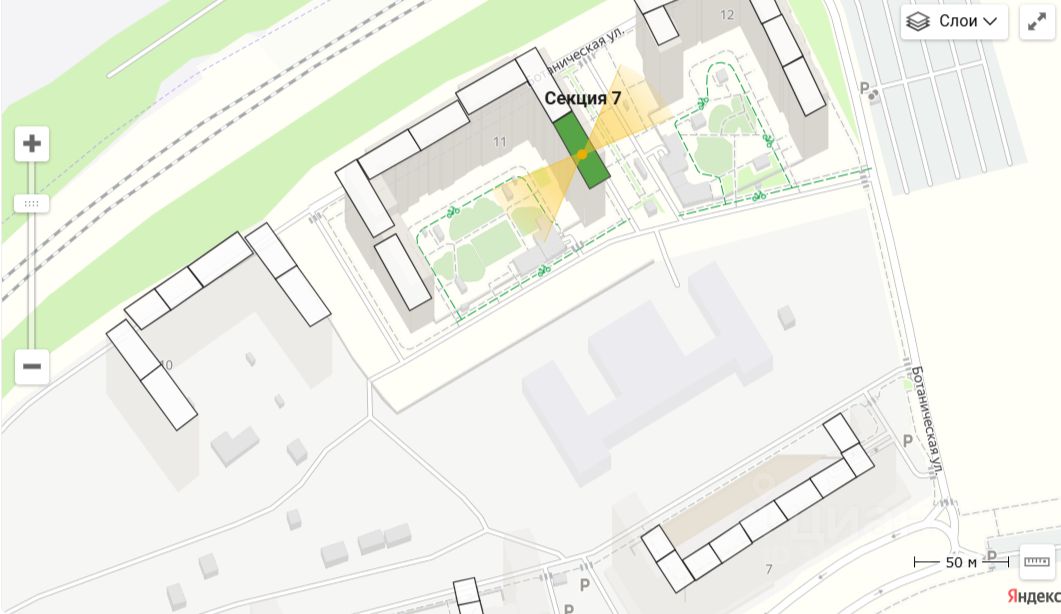Zoom in on the map
Screen dimensions: 1061x614
click(x=32, y=144)
